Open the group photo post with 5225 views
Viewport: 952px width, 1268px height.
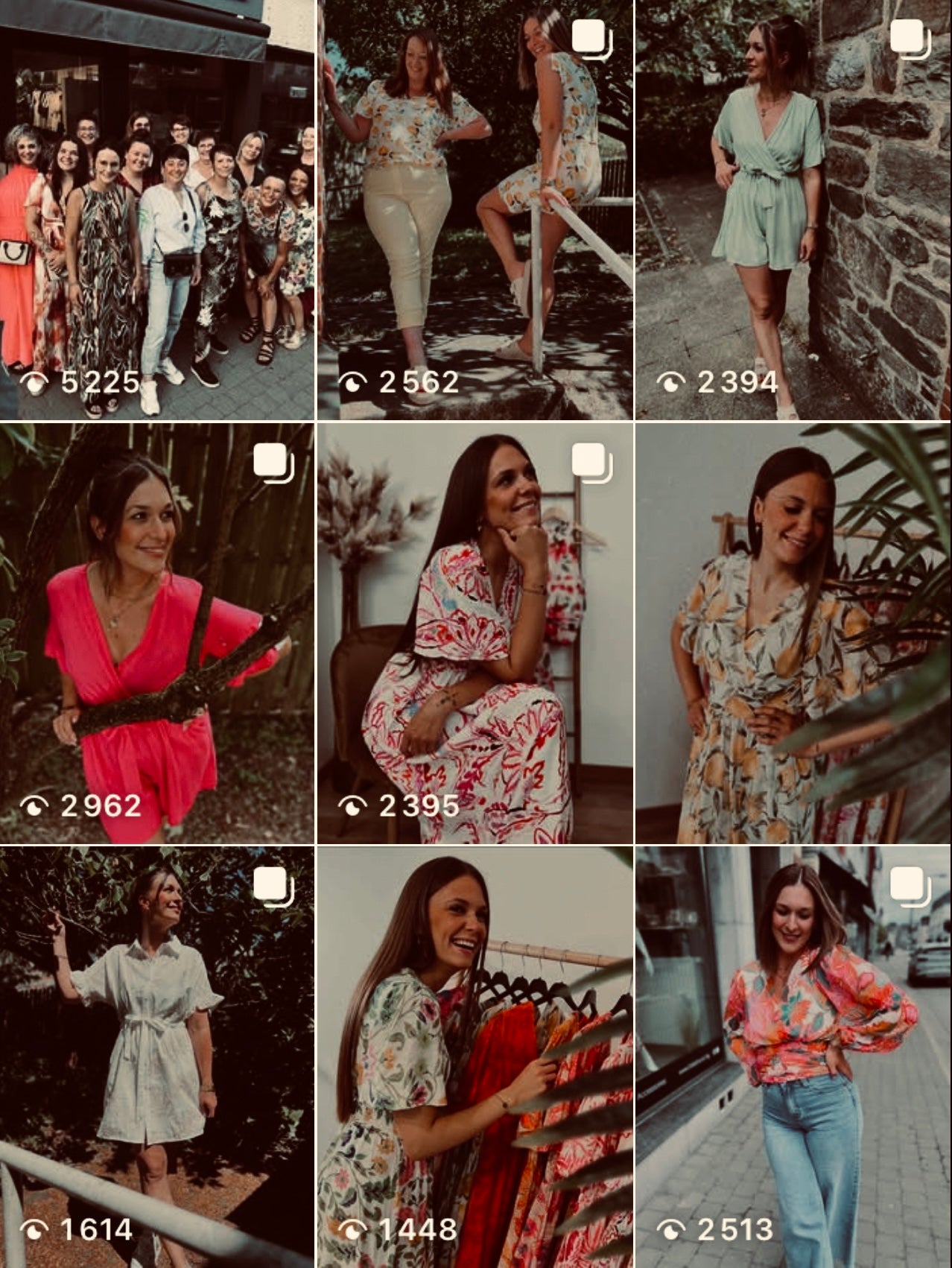tap(156, 210)
